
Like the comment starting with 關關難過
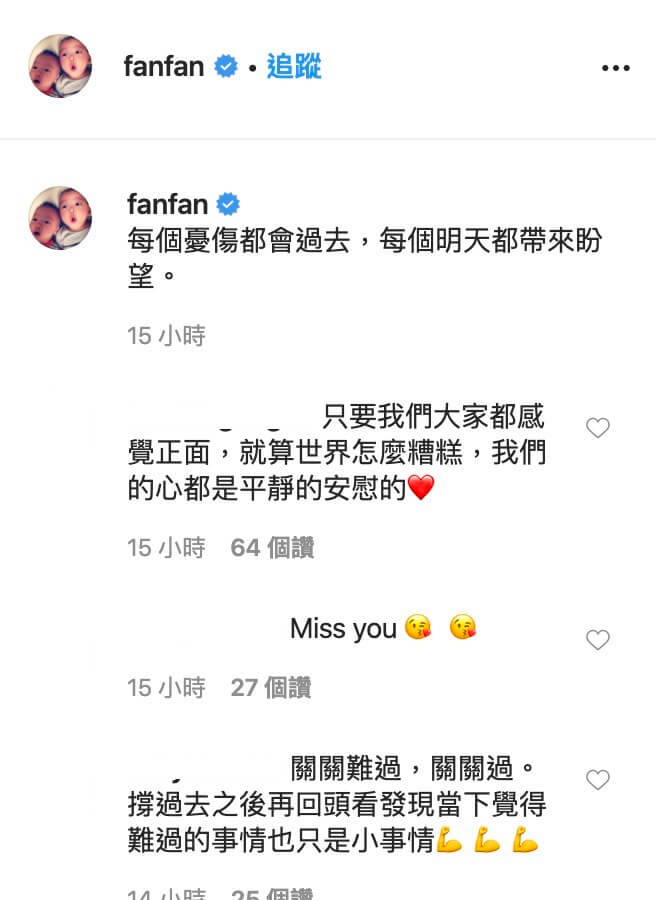[x=597, y=780]
